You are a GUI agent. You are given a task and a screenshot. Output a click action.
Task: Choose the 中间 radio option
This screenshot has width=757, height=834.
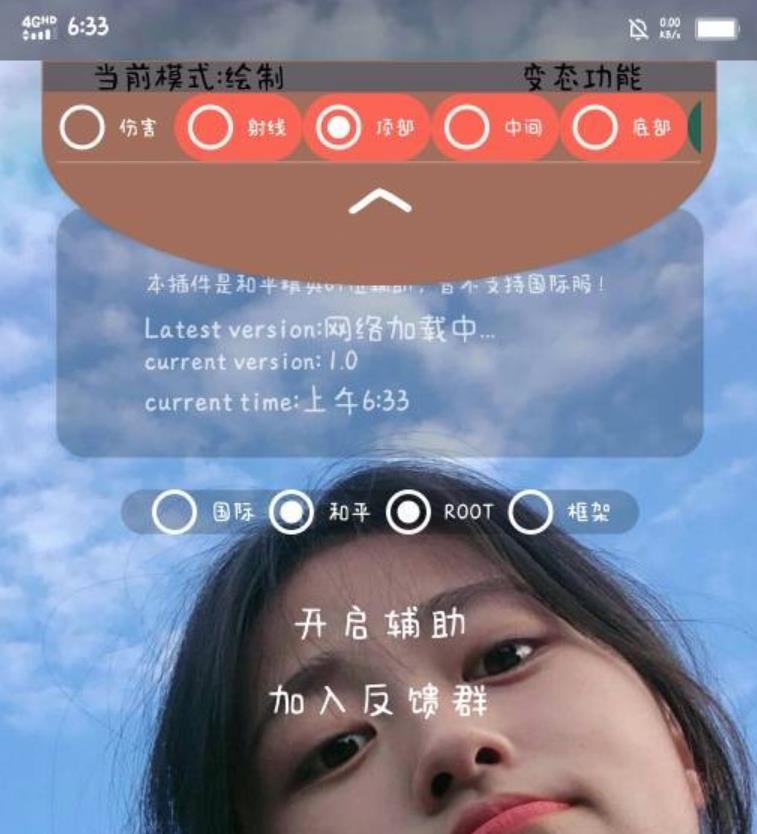tap(466, 128)
